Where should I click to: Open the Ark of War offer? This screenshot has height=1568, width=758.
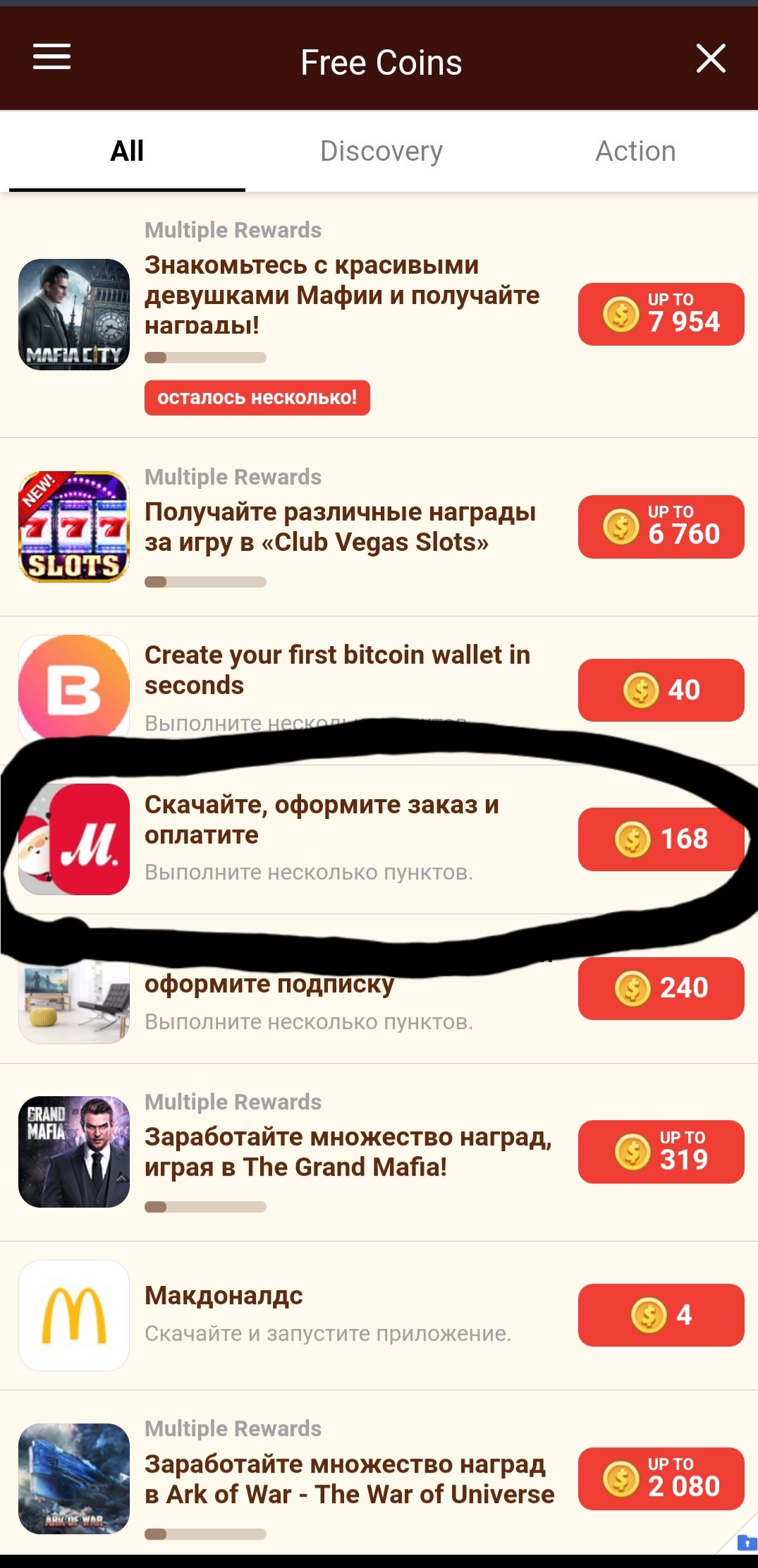click(x=349, y=1478)
